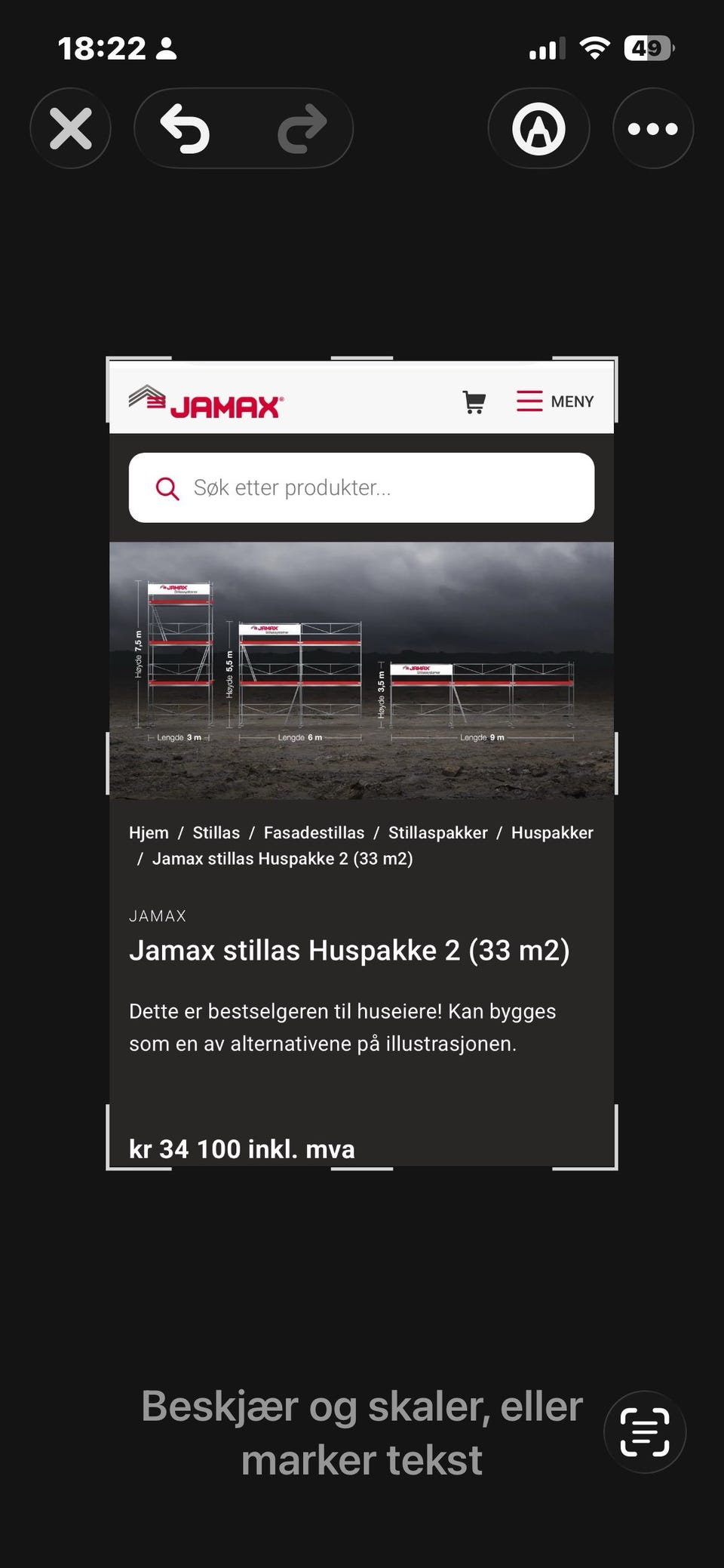Open the markup annotation tool

(x=538, y=128)
